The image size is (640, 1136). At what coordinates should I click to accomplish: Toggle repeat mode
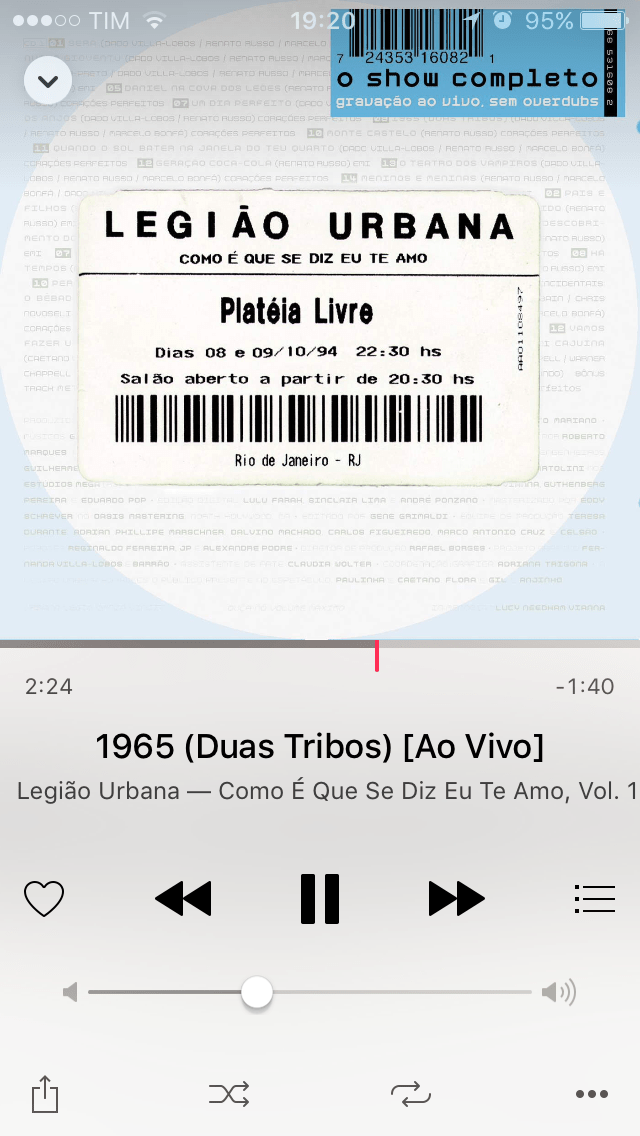411,1094
